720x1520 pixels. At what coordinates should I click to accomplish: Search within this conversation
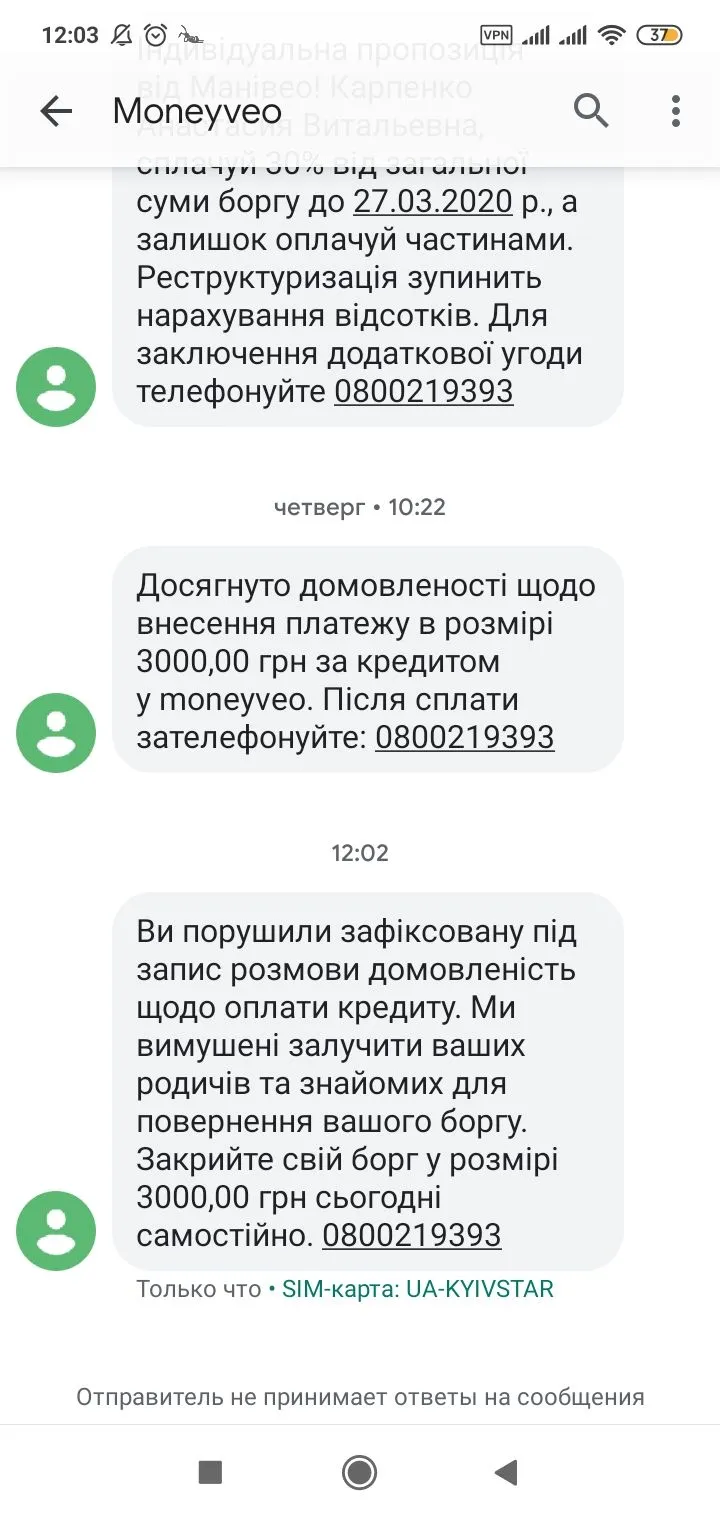tap(591, 111)
